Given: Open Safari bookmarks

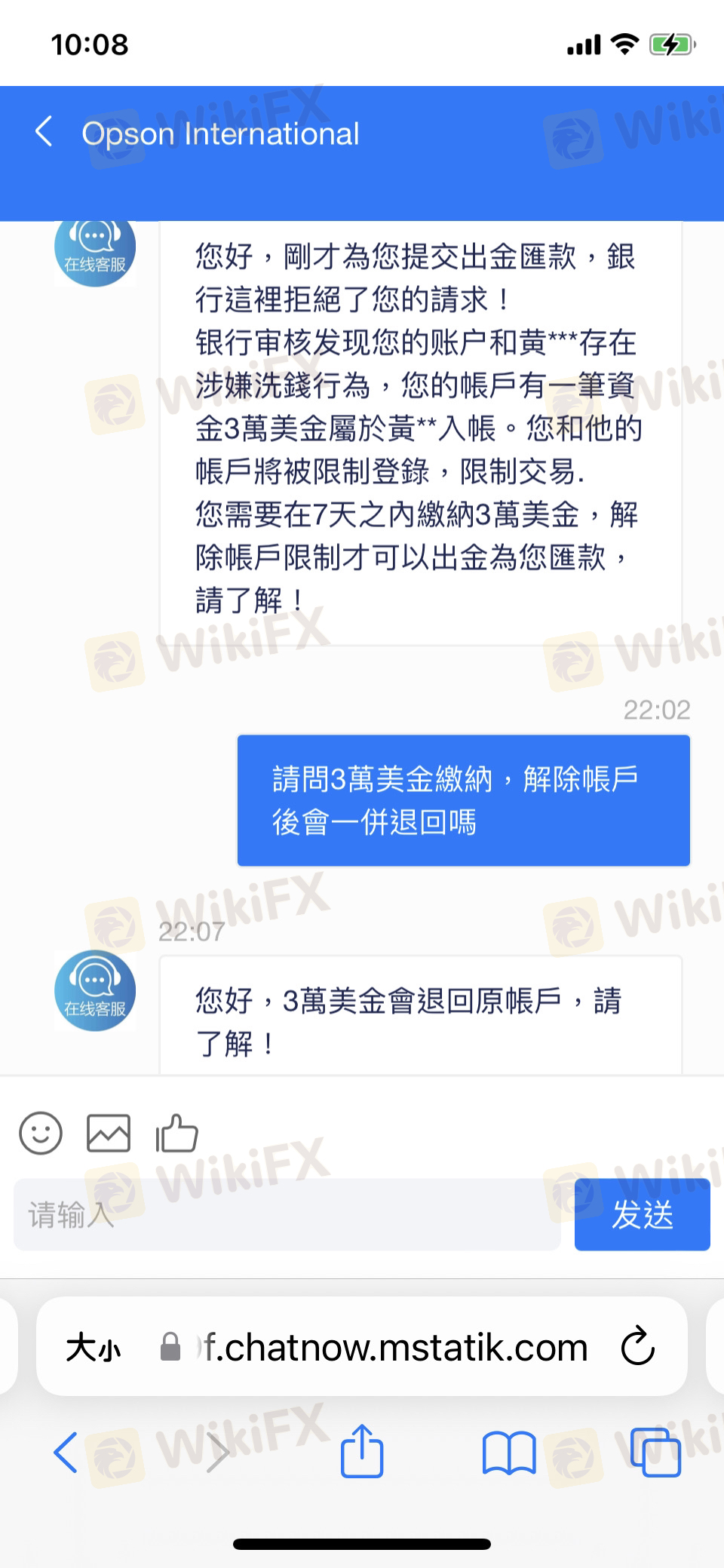Looking at the screenshot, I should (x=509, y=1453).
